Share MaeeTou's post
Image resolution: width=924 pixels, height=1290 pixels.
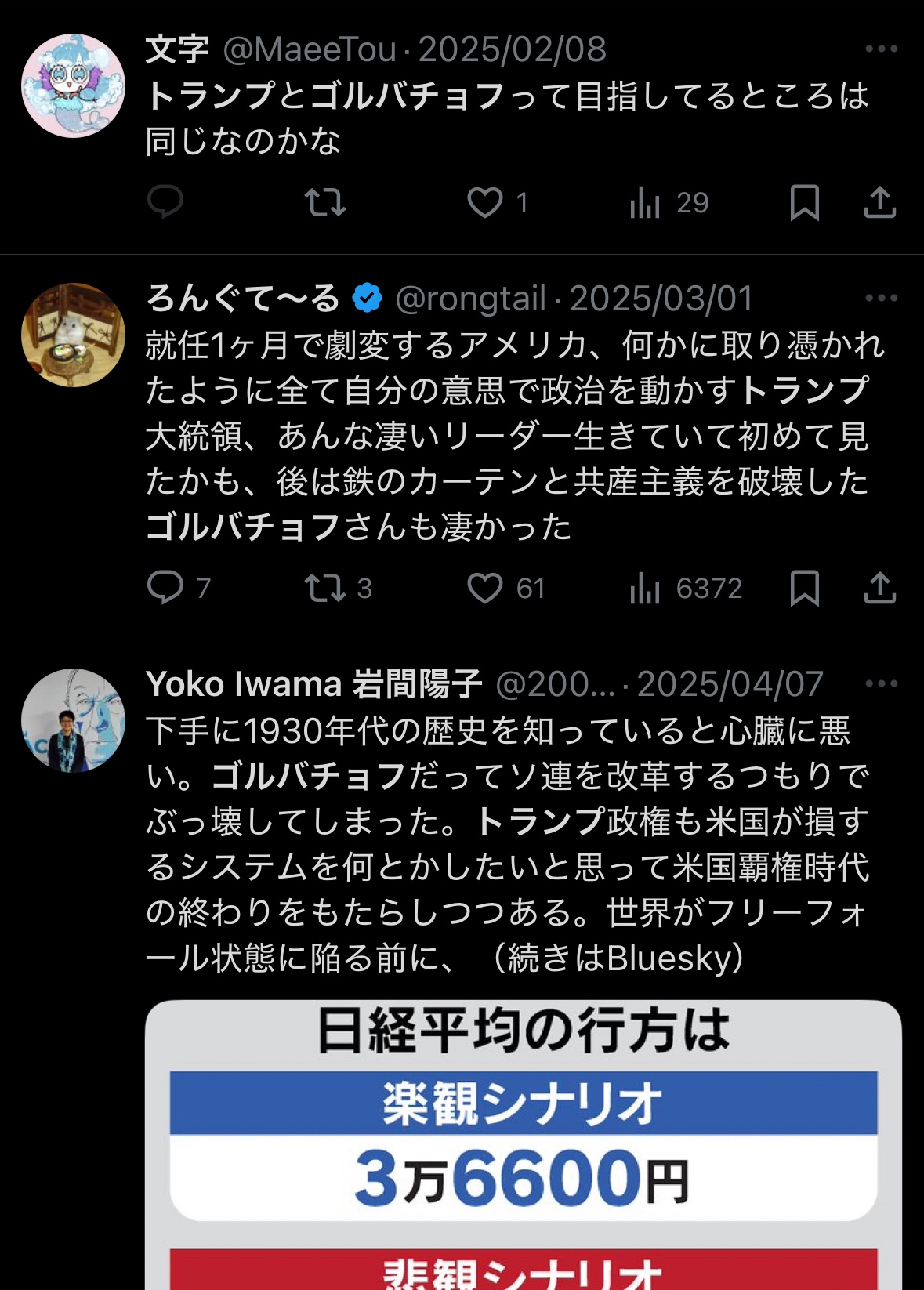point(879,202)
